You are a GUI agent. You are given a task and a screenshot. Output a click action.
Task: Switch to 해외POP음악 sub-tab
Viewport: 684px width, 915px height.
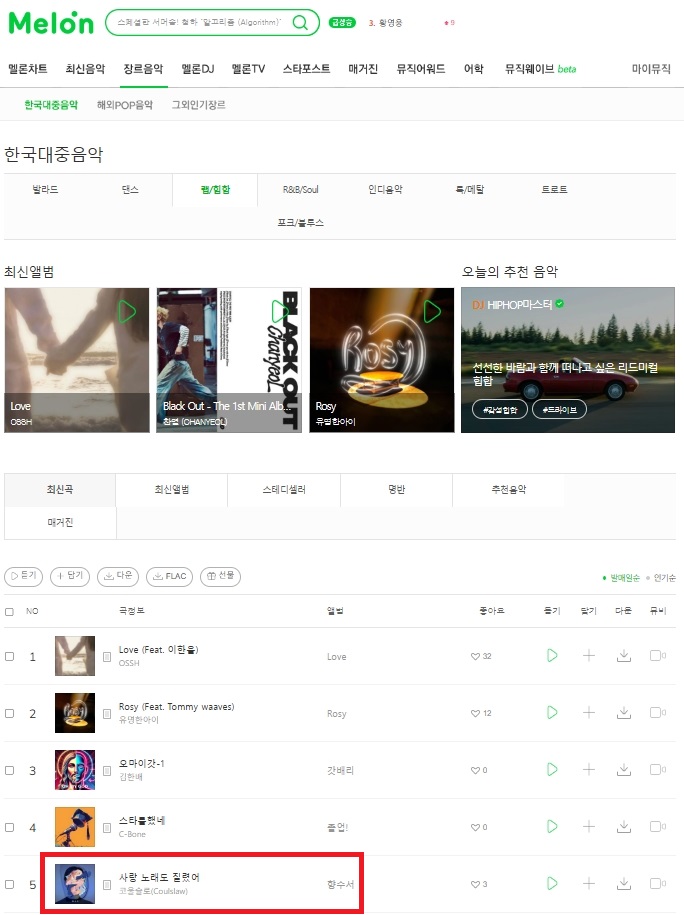125,105
